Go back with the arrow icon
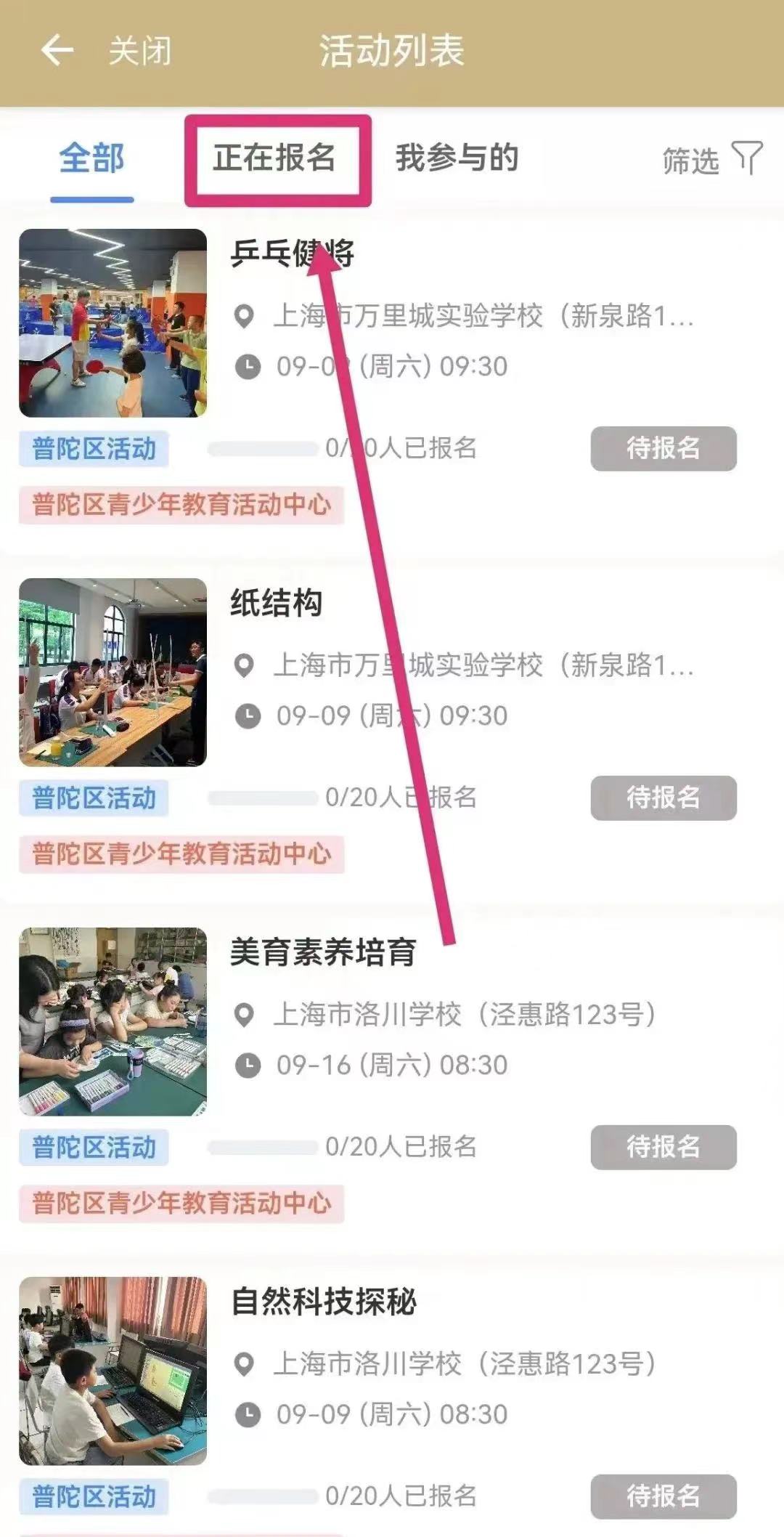Image resolution: width=784 pixels, height=1537 pixels. [x=57, y=51]
